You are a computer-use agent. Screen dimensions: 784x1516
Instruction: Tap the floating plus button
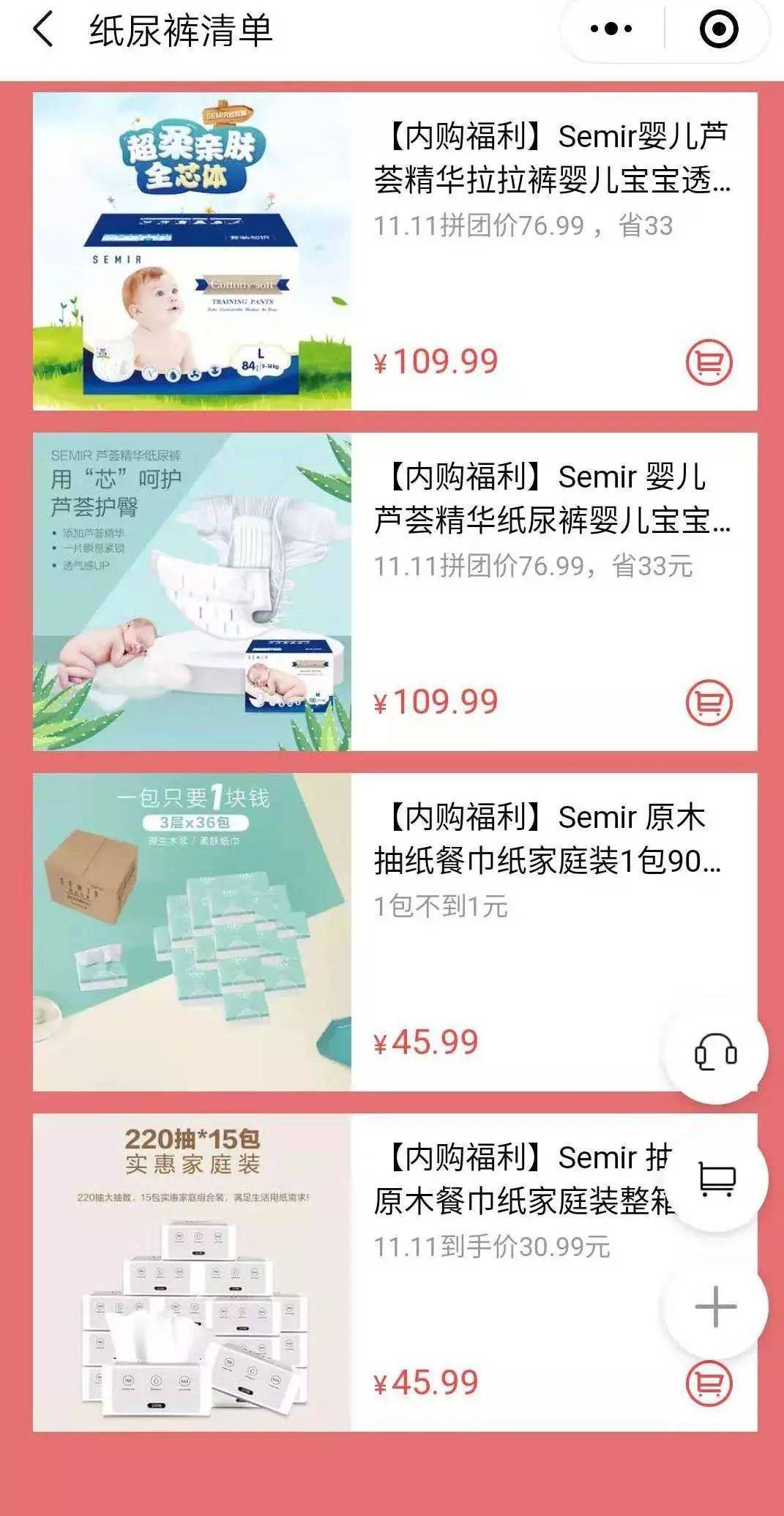(715, 1307)
